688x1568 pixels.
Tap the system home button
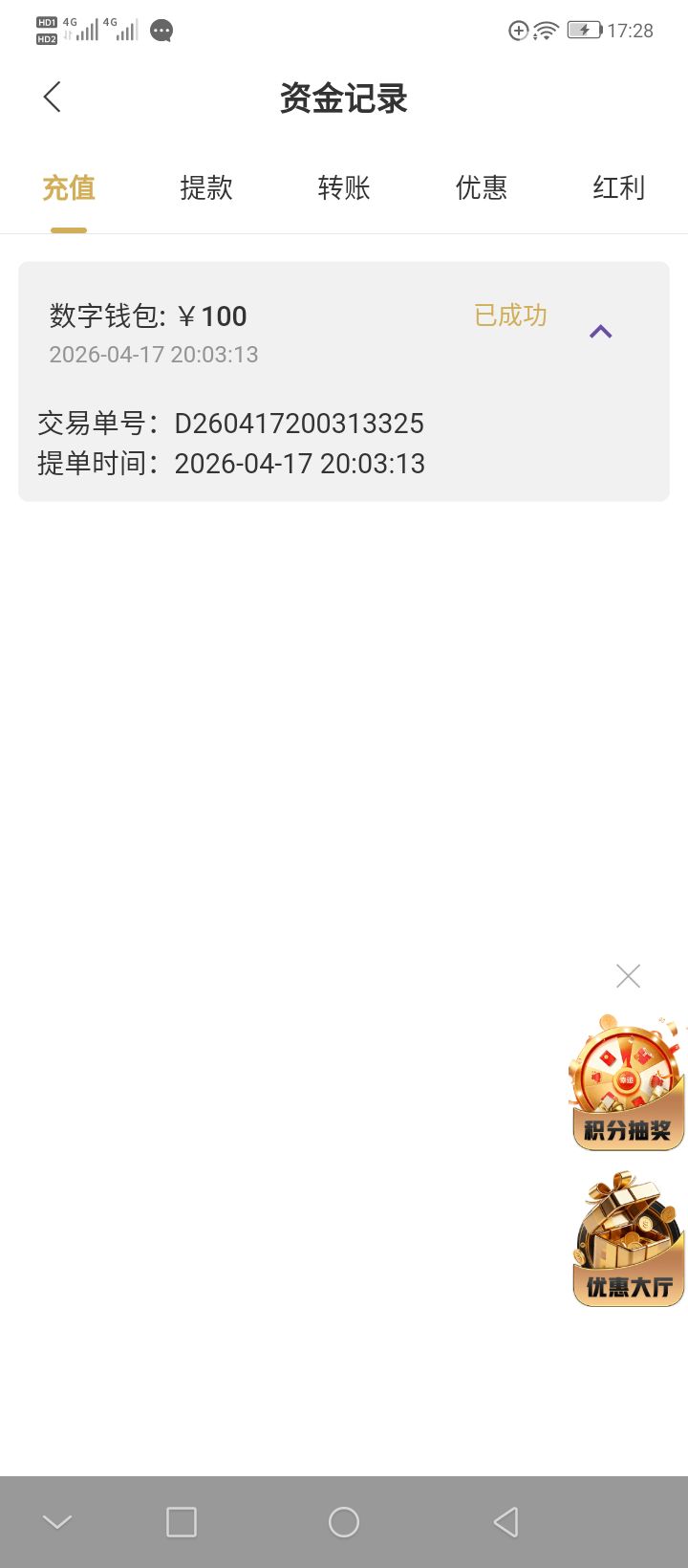(x=344, y=1522)
